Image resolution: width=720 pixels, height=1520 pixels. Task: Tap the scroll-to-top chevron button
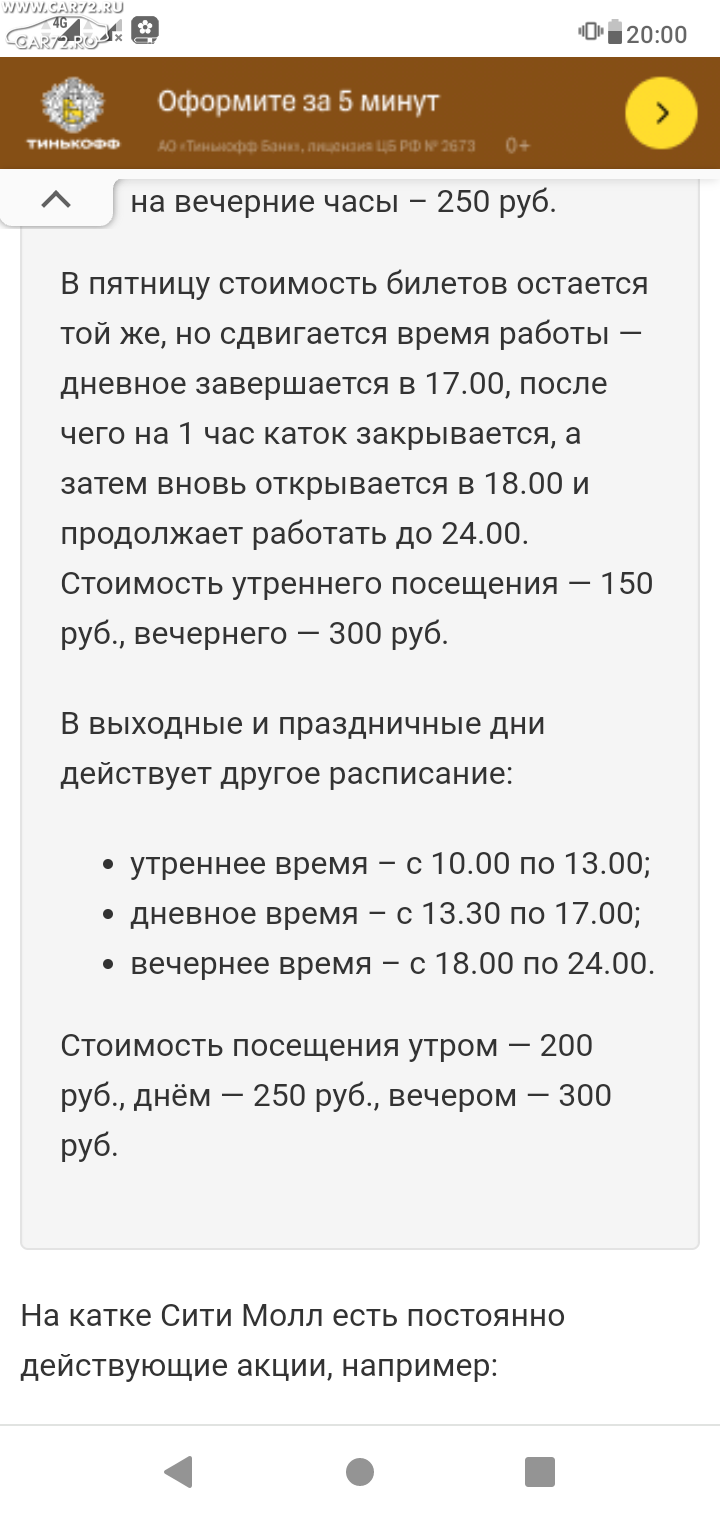pos(57,199)
